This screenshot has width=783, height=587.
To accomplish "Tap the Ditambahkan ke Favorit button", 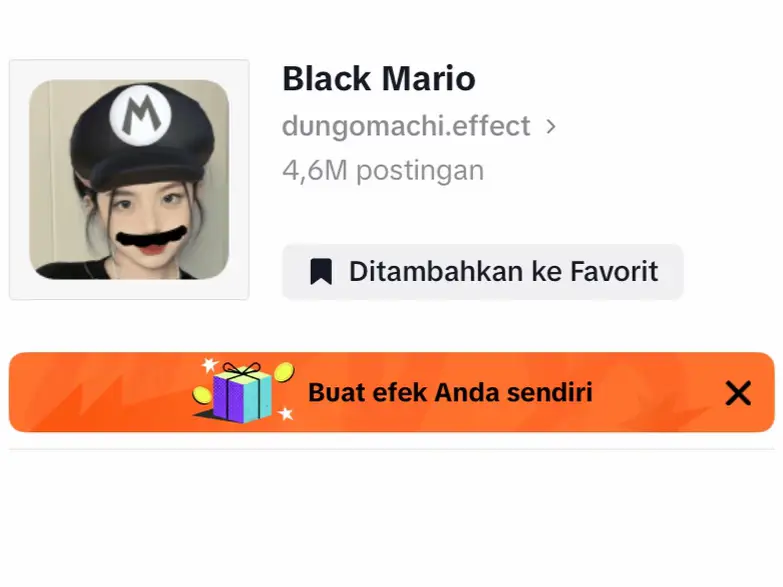I will pos(482,271).
